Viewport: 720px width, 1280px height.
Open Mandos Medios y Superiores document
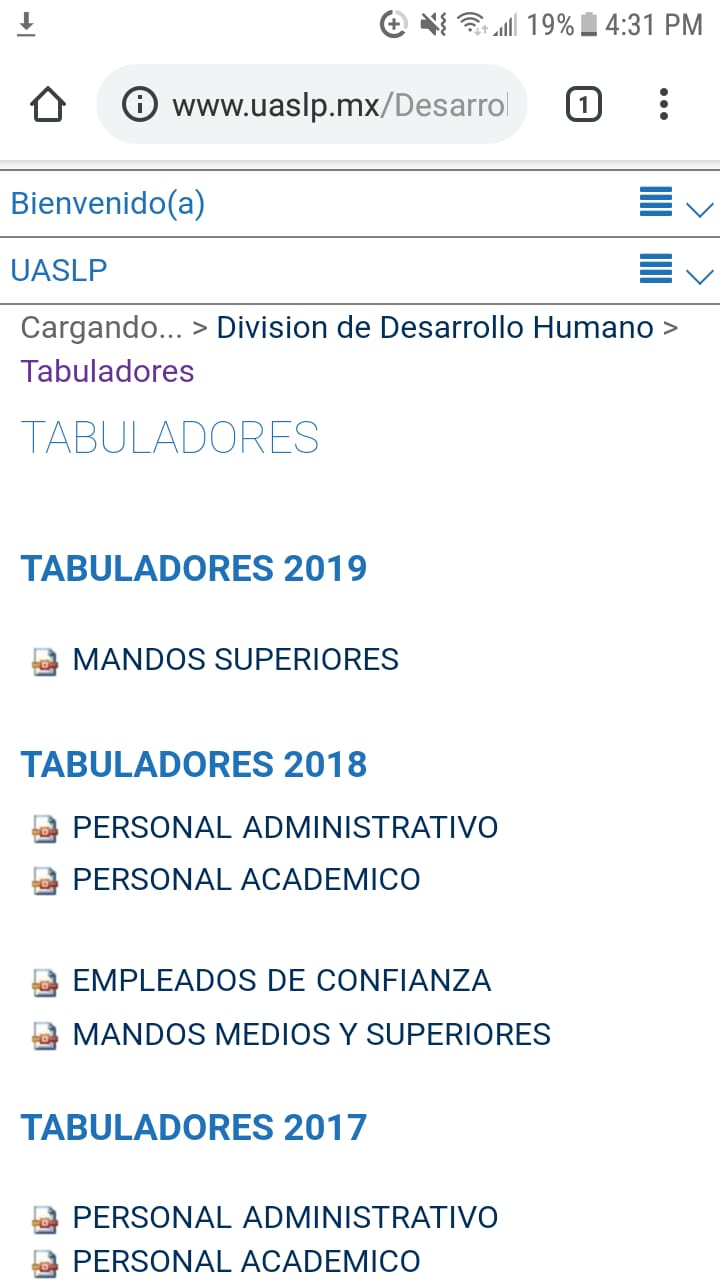(x=312, y=1034)
